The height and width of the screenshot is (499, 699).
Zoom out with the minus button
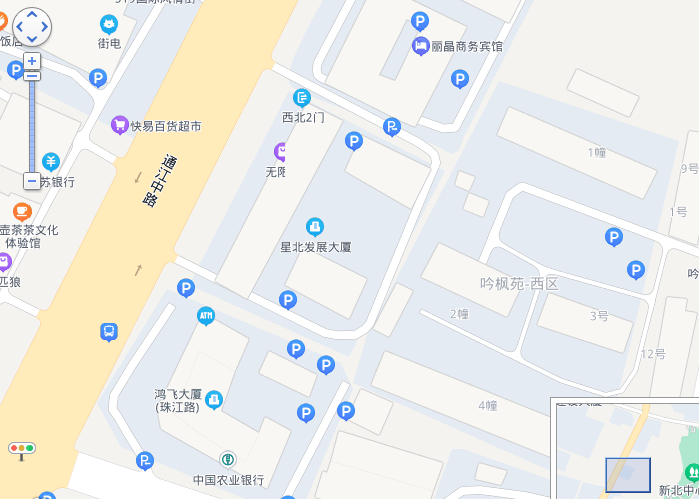tap(32, 181)
